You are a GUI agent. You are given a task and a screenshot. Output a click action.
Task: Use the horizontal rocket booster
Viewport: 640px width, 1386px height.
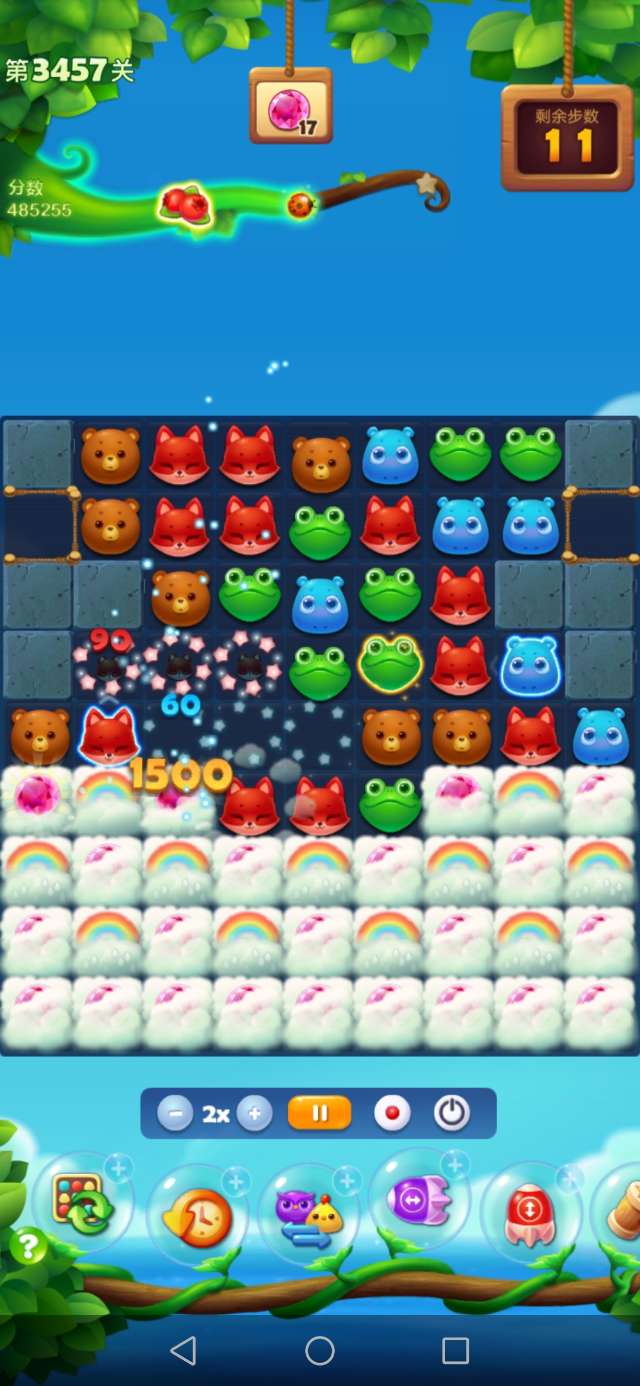pos(420,1199)
